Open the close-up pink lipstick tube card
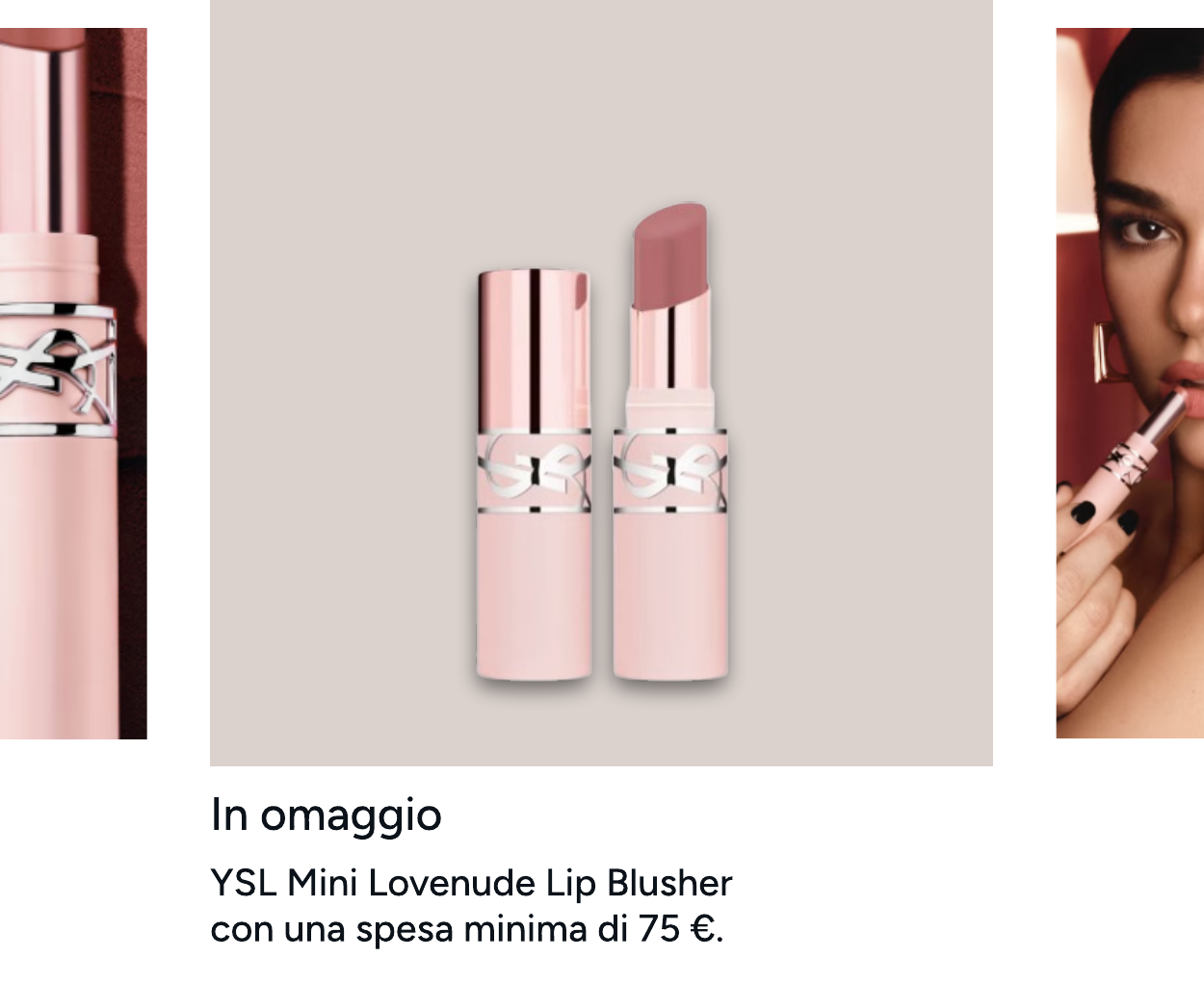 pyautogui.click(x=72, y=385)
